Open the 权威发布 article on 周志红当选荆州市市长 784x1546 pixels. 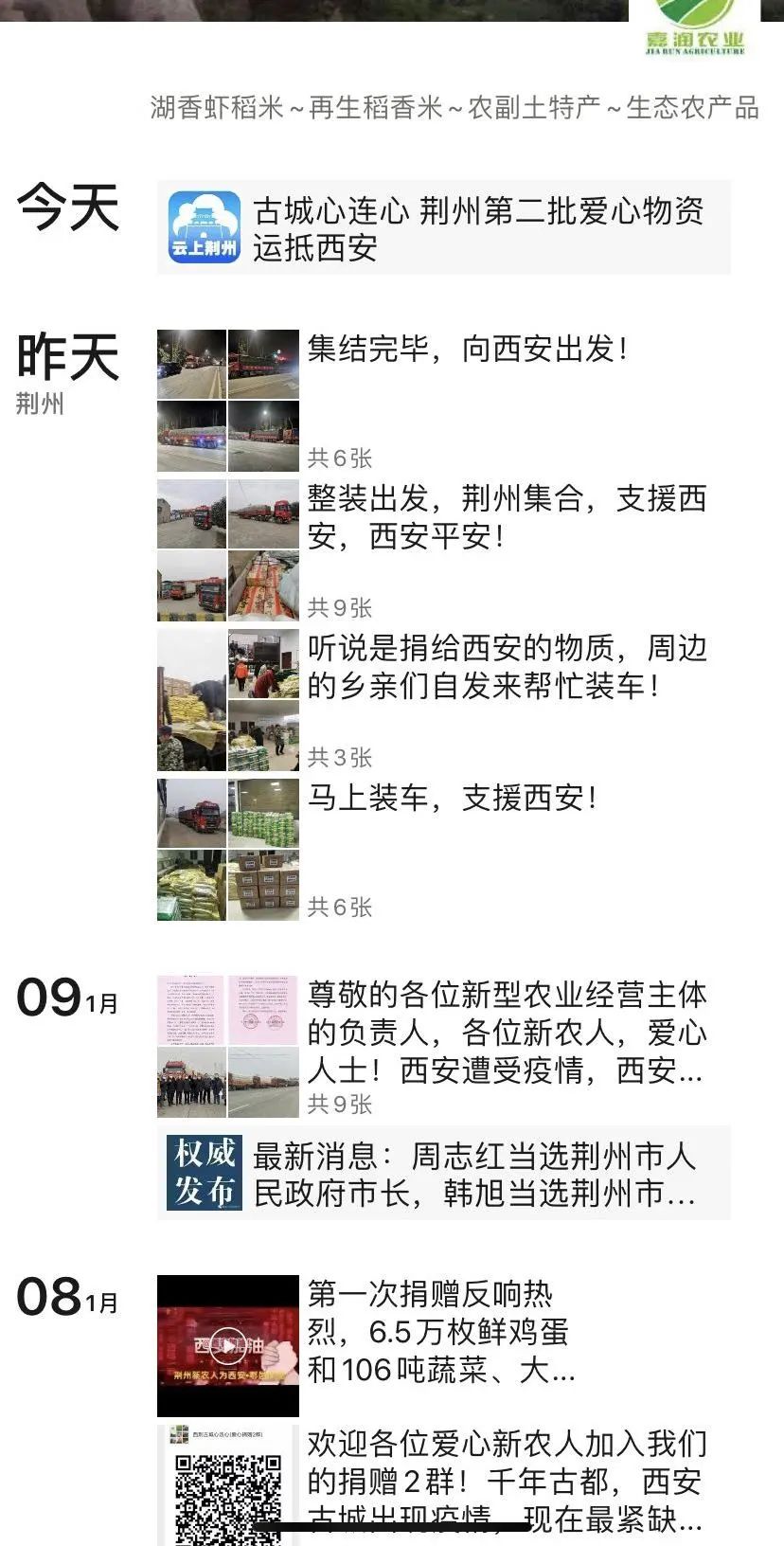coord(443,1173)
